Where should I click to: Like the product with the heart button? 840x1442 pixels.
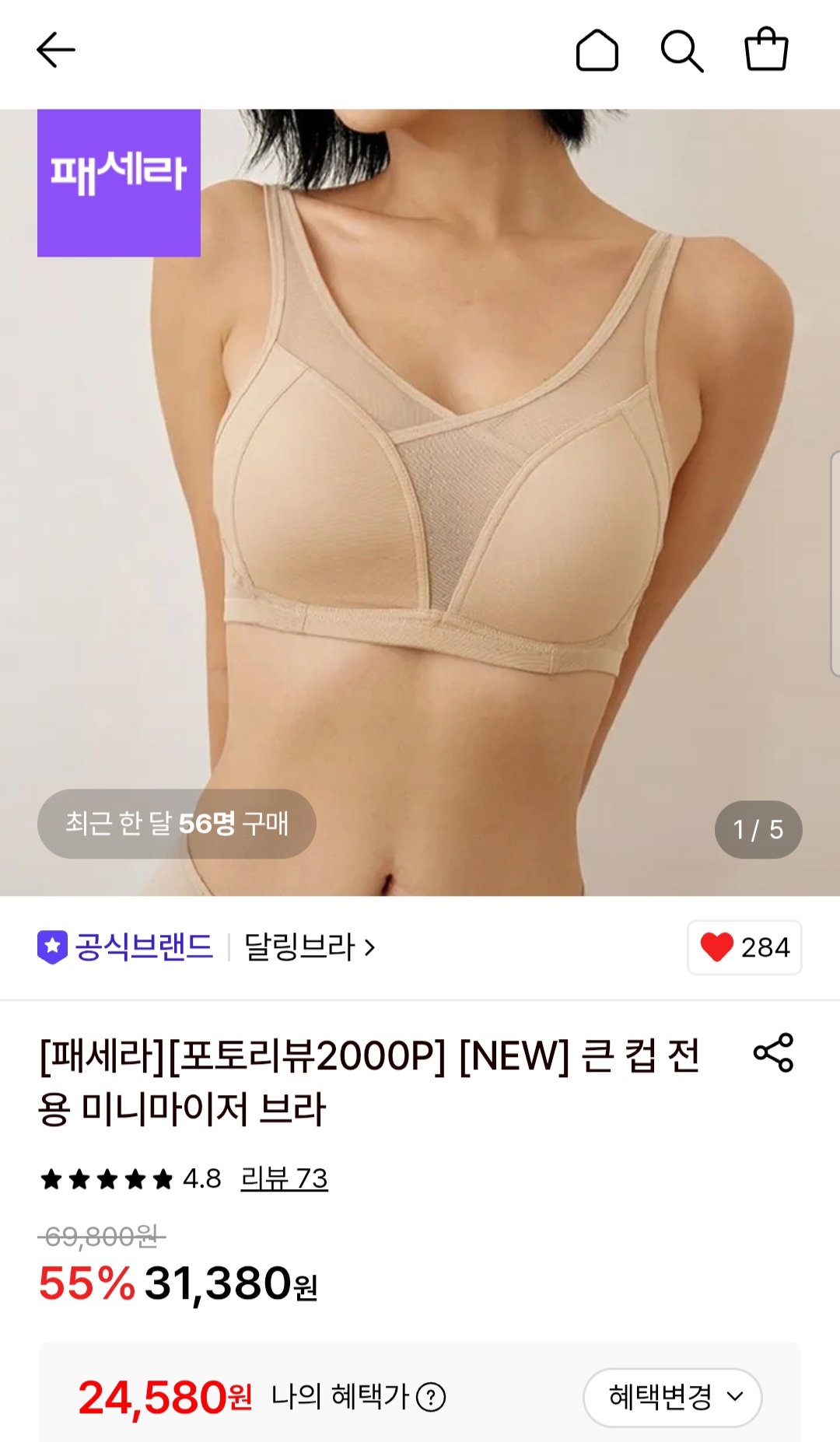[x=744, y=947]
